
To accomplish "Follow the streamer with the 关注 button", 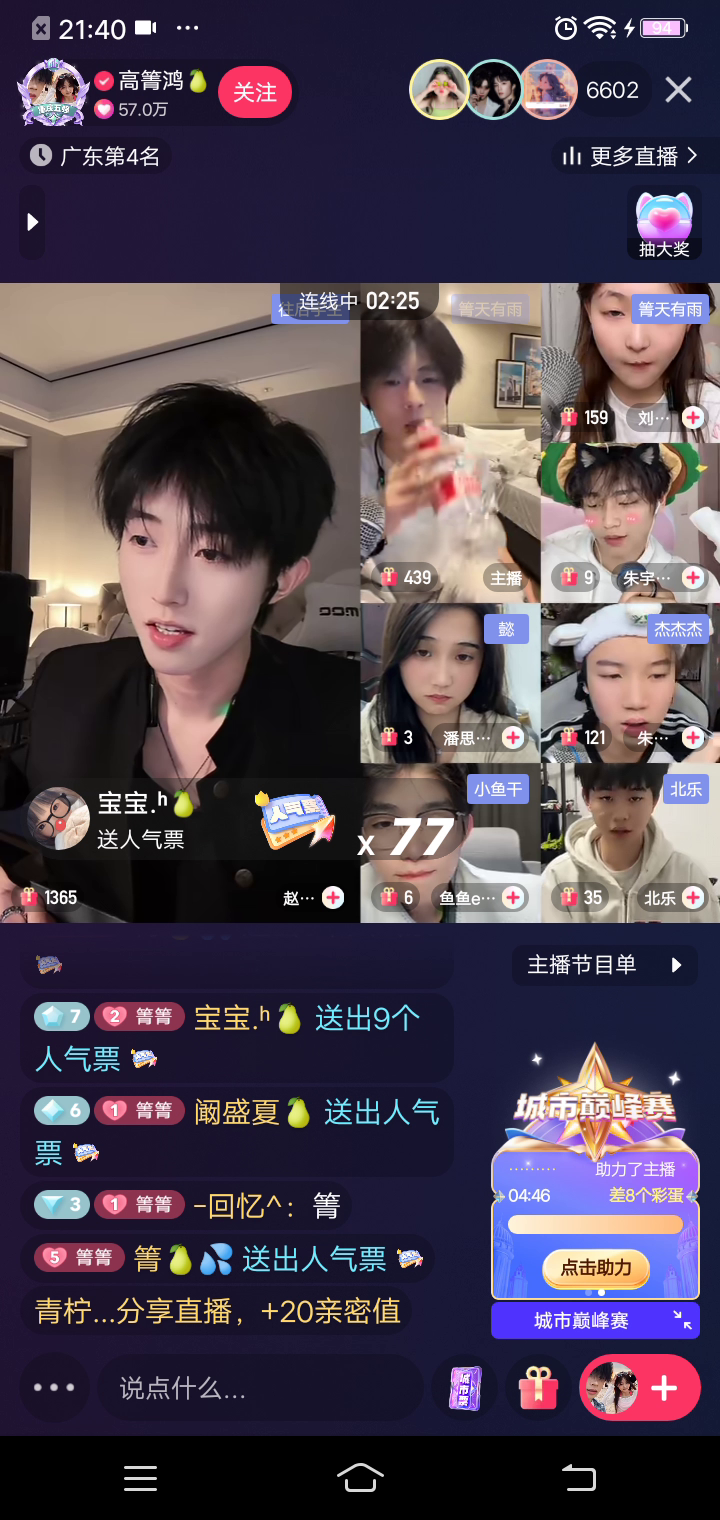I will pos(254,92).
